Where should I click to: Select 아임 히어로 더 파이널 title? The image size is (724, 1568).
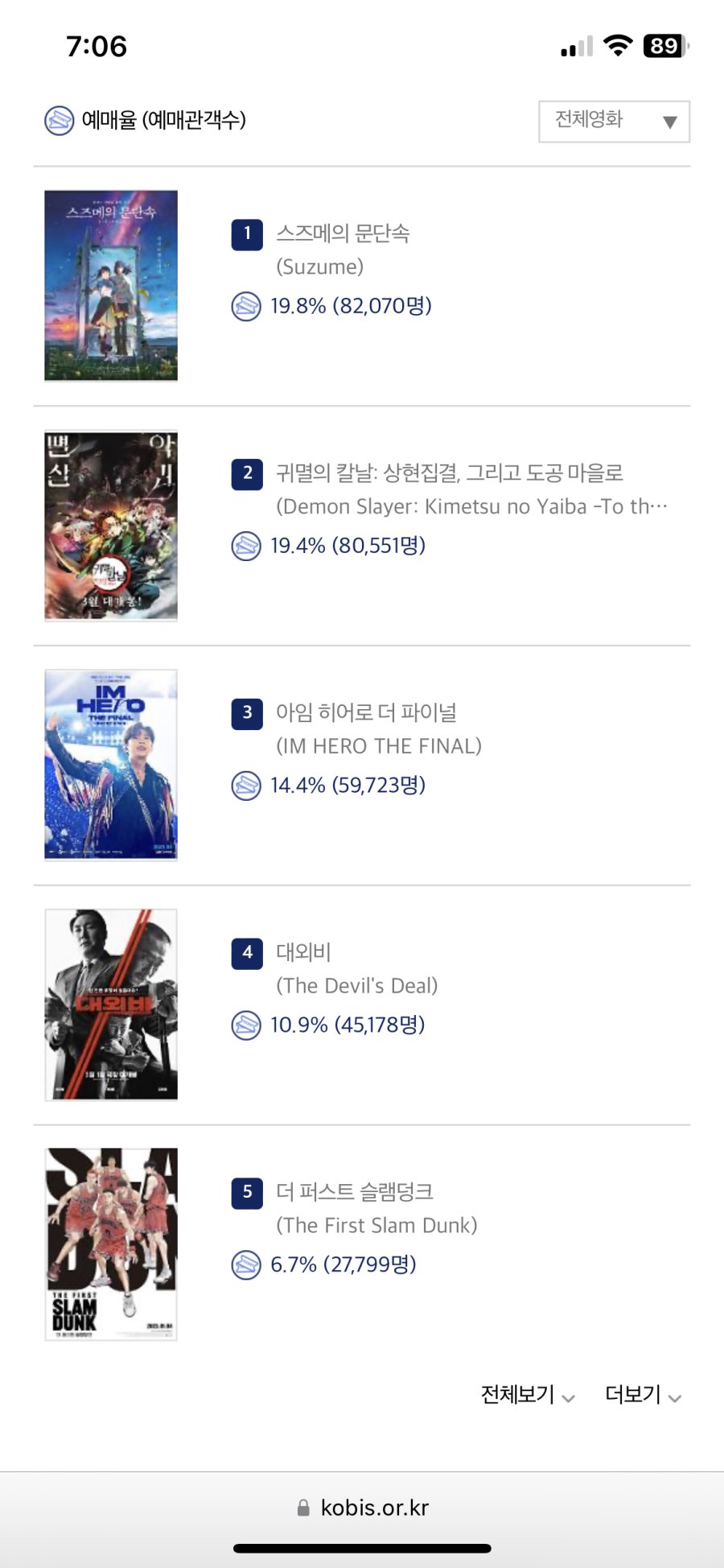[366, 712]
